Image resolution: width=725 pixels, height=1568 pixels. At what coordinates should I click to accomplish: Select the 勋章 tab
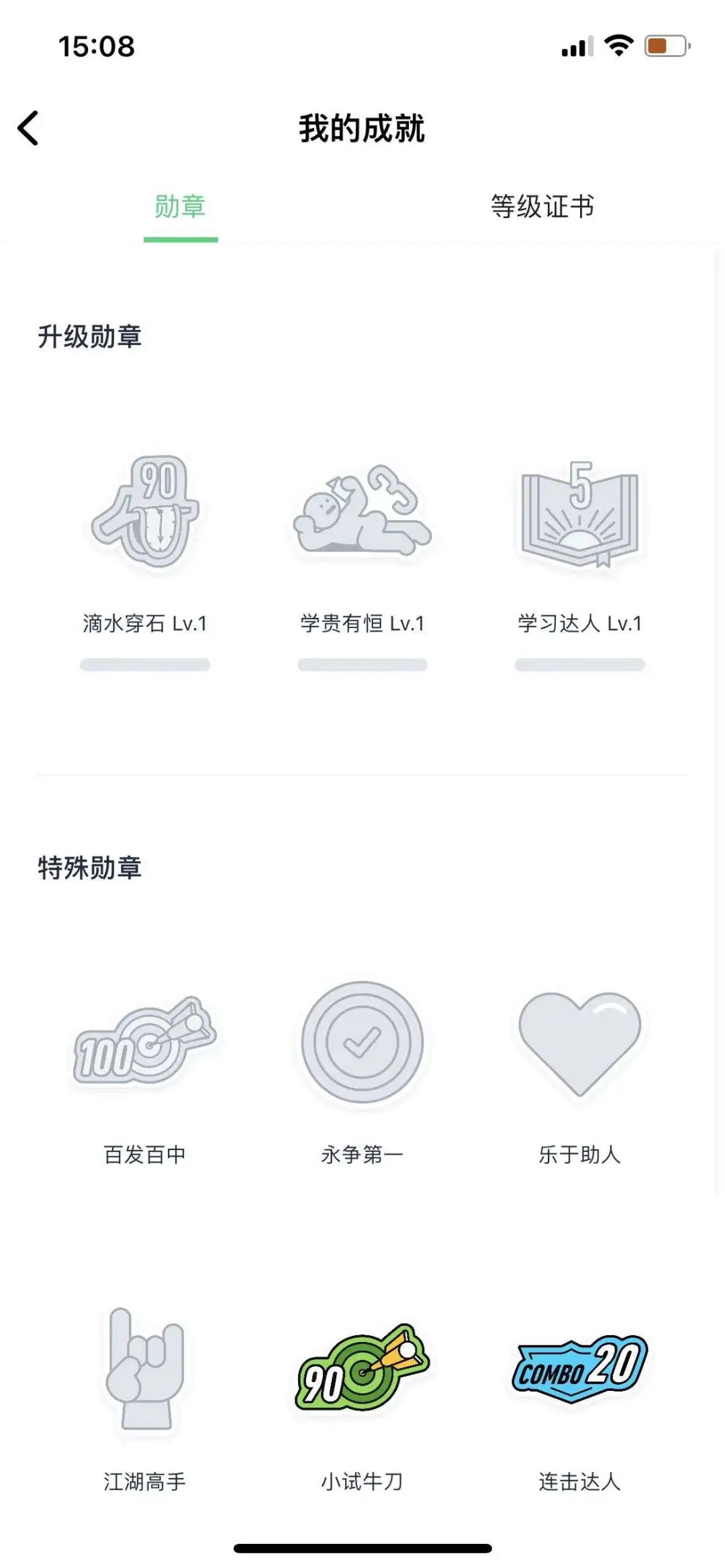click(x=180, y=207)
